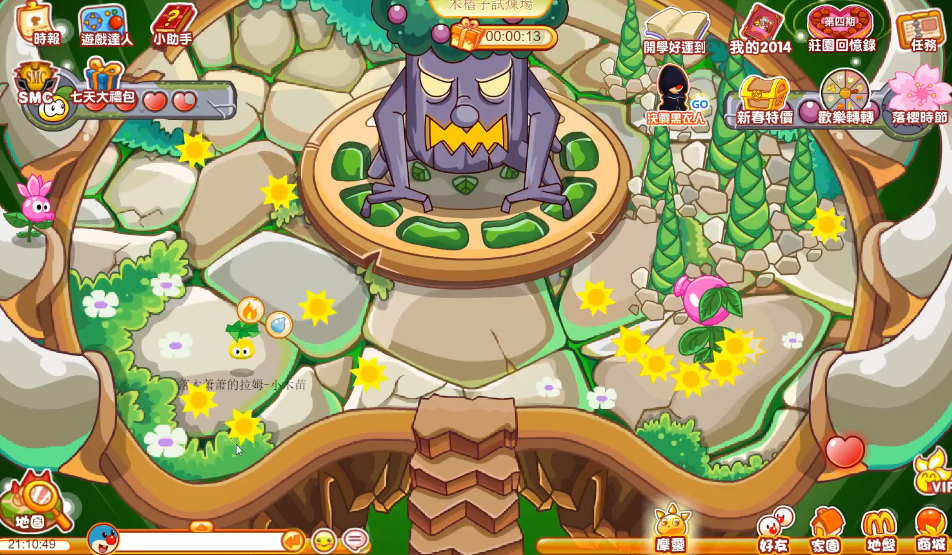Open the 小助手 helper book
Viewport: 952px width, 555px height.
(172, 24)
